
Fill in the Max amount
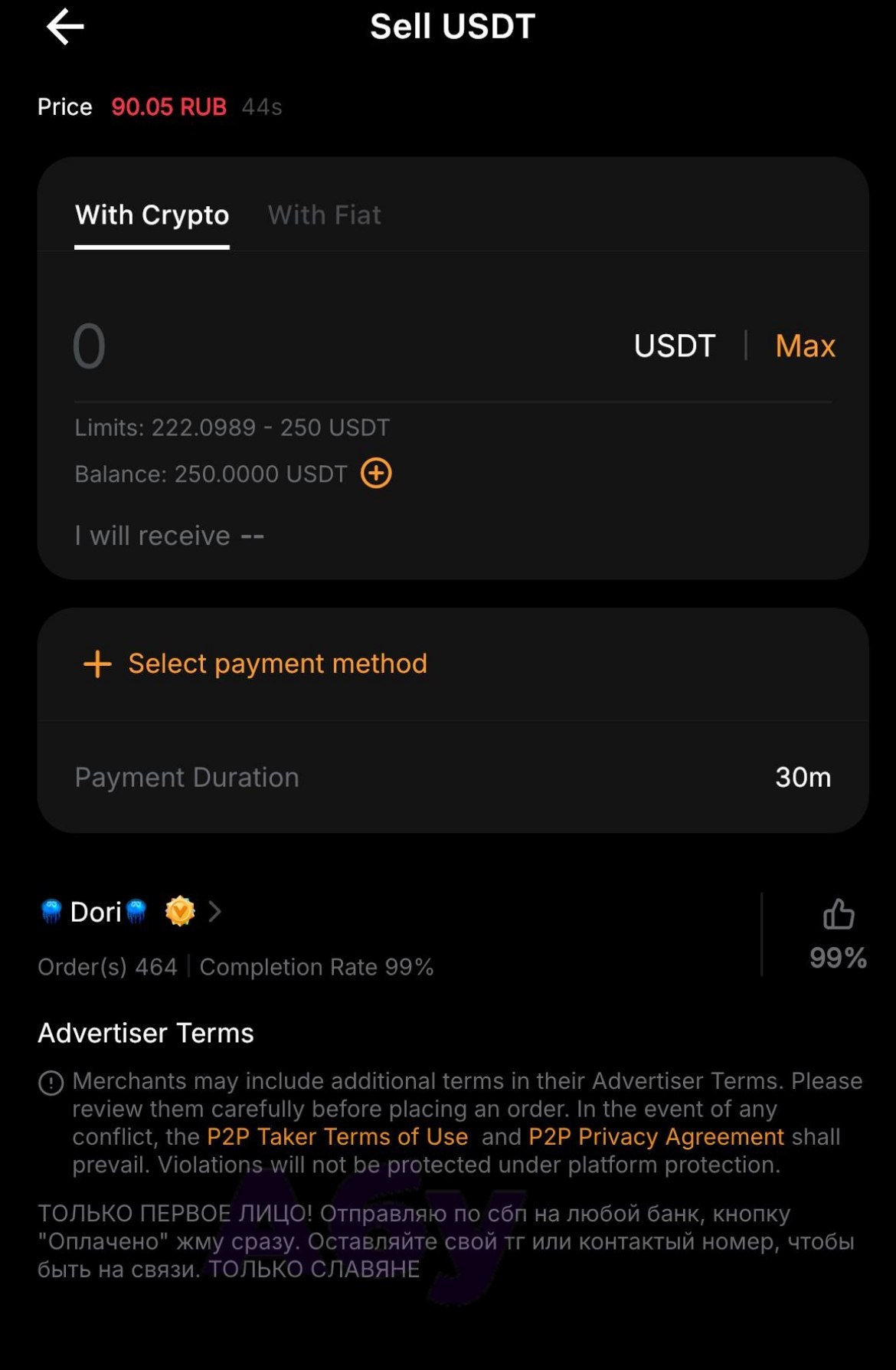click(805, 346)
